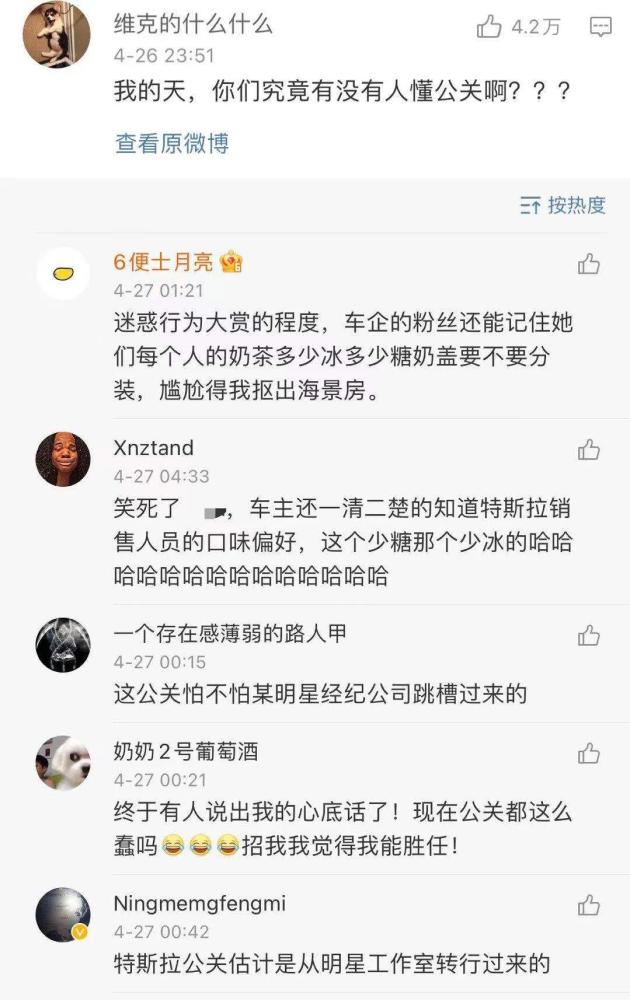Like the comment by 奶奶2号葡萄酒
630x1000 pixels.
click(589, 753)
